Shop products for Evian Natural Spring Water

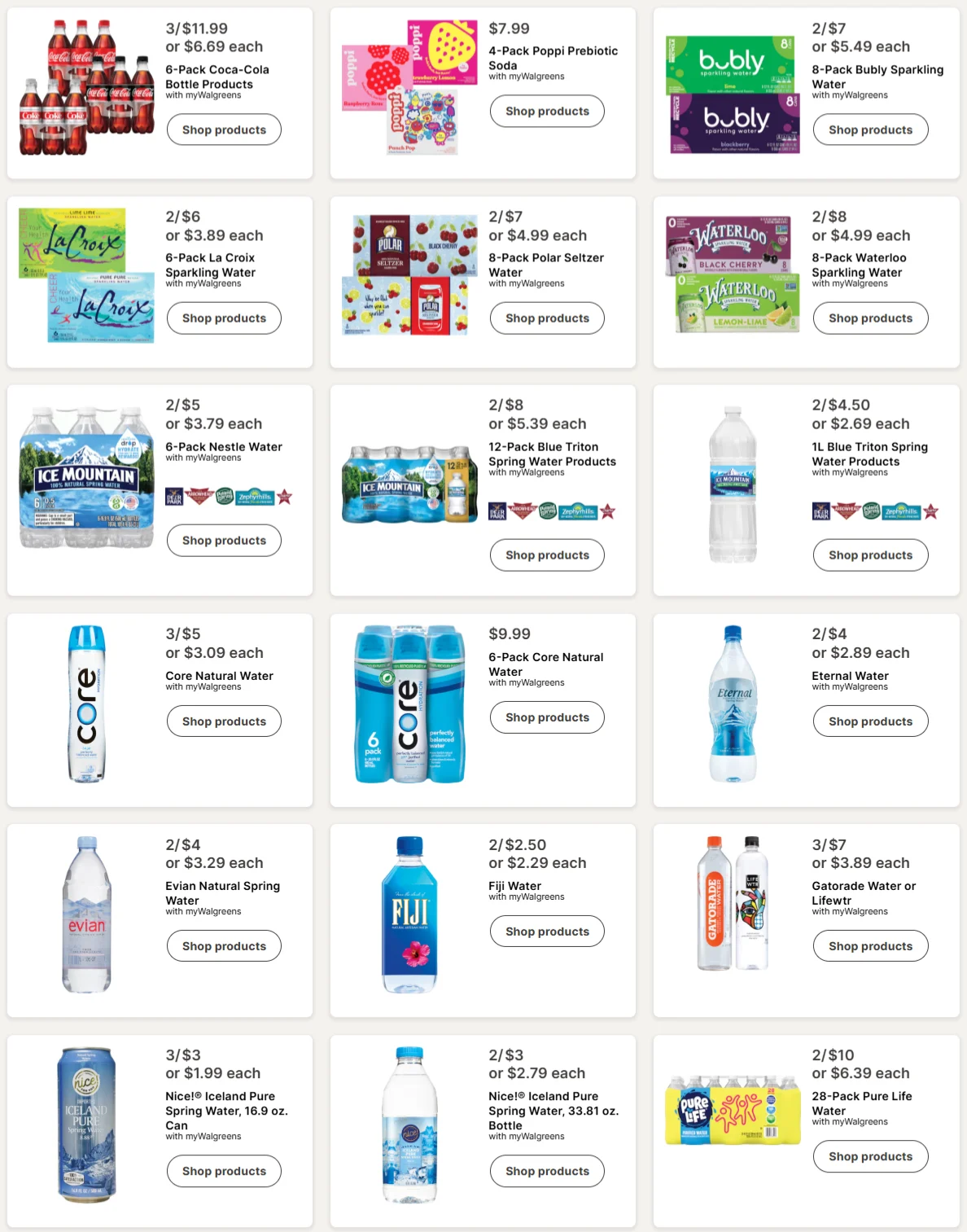pos(224,945)
